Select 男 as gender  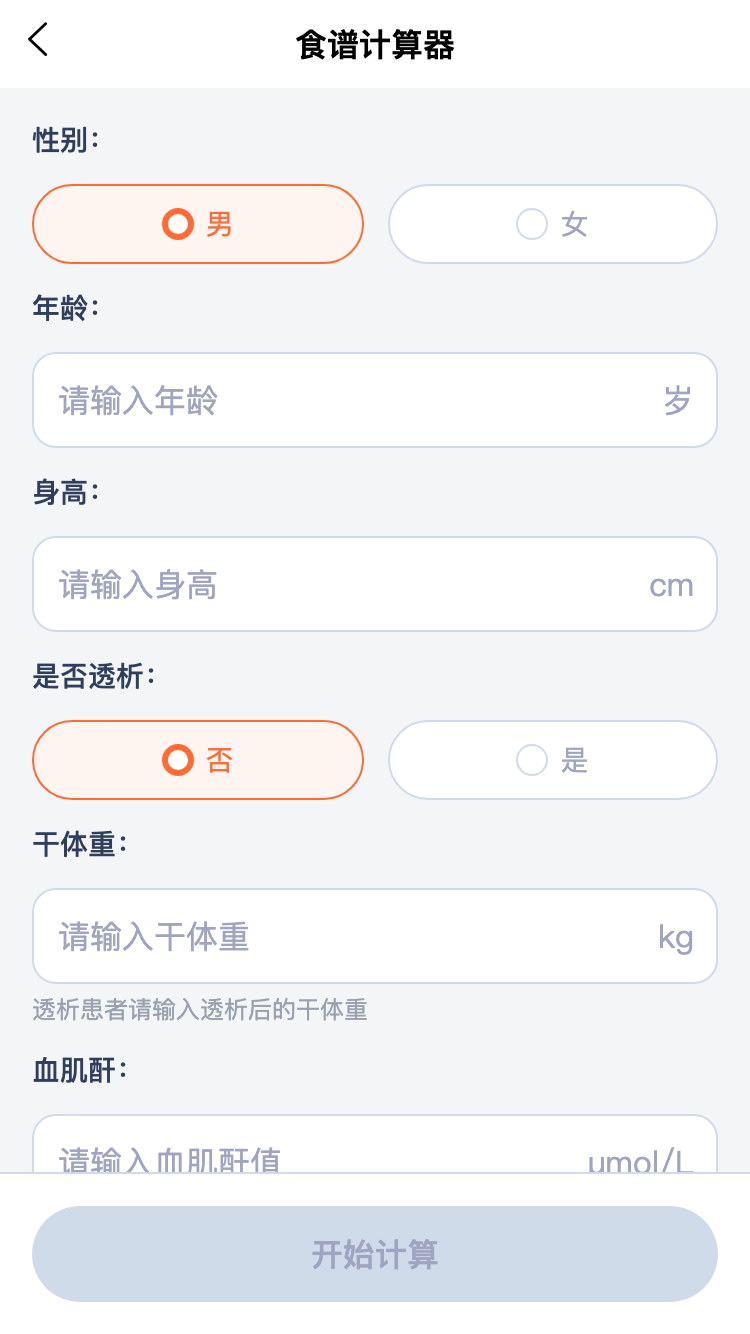(198, 224)
